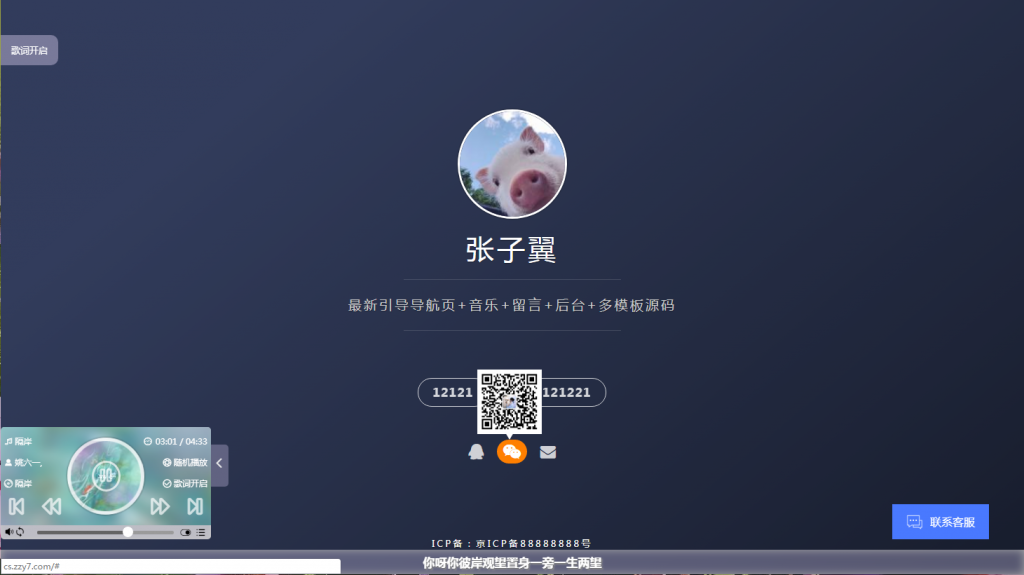This screenshot has height=575, width=1024.
Task: Skip to the next track
Action: pyautogui.click(x=195, y=507)
